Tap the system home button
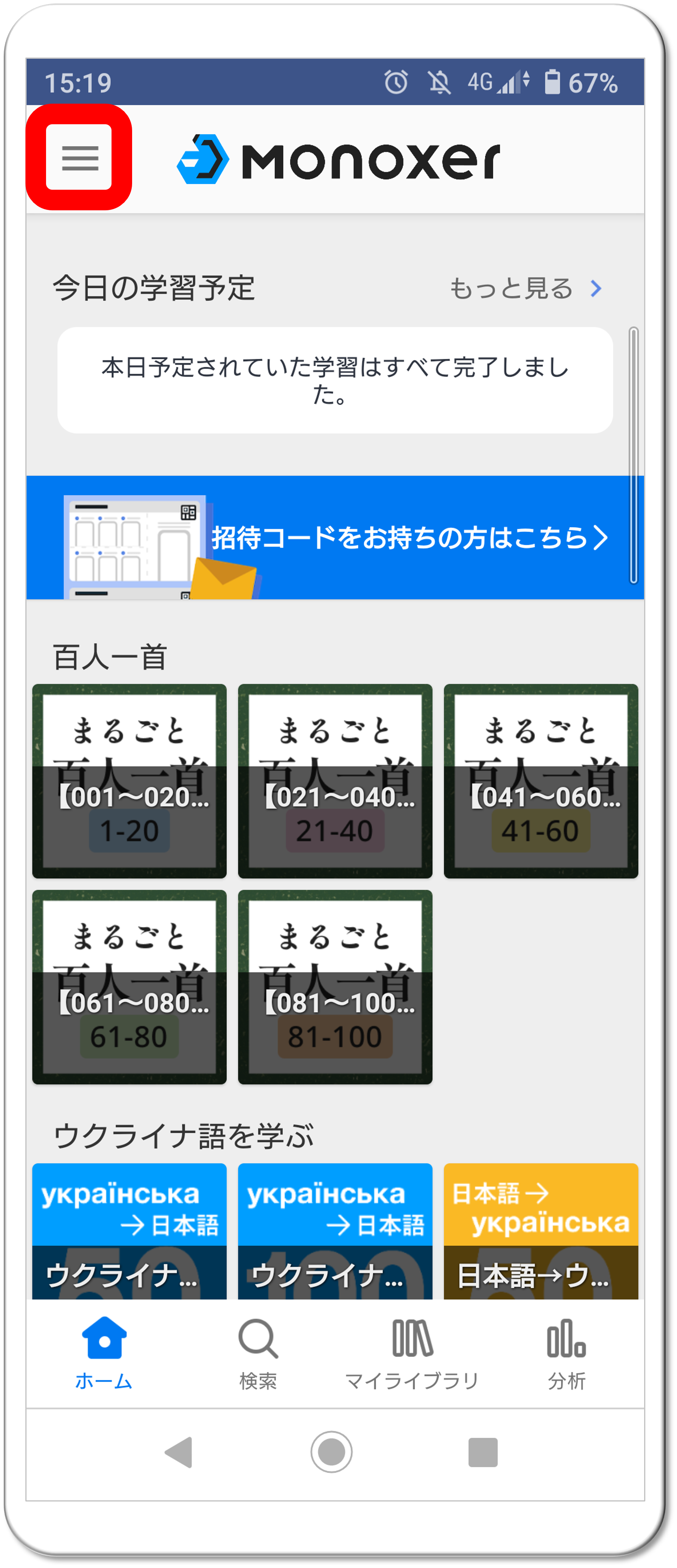 pos(331,1452)
